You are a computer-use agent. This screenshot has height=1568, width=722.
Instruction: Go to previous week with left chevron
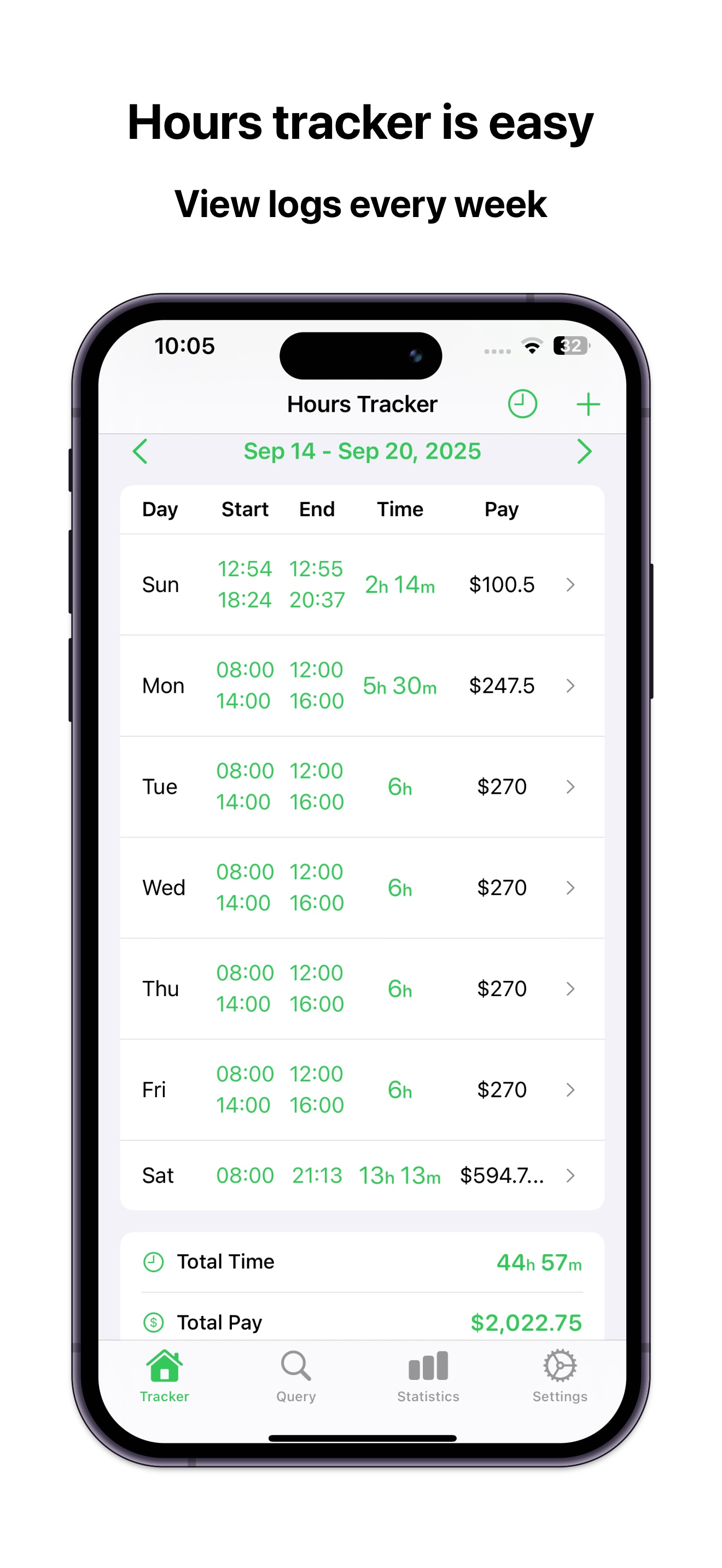[141, 451]
